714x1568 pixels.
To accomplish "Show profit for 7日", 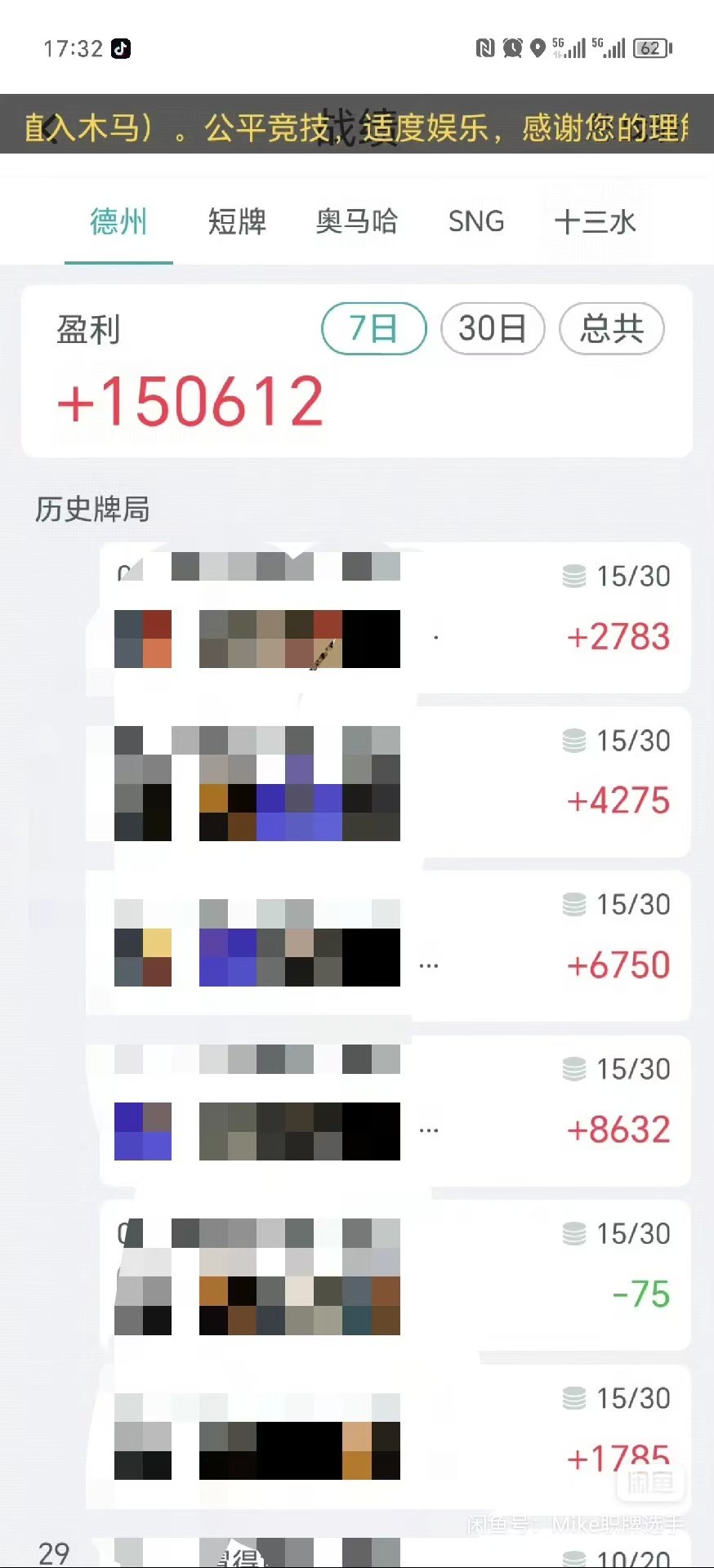I will click(374, 328).
